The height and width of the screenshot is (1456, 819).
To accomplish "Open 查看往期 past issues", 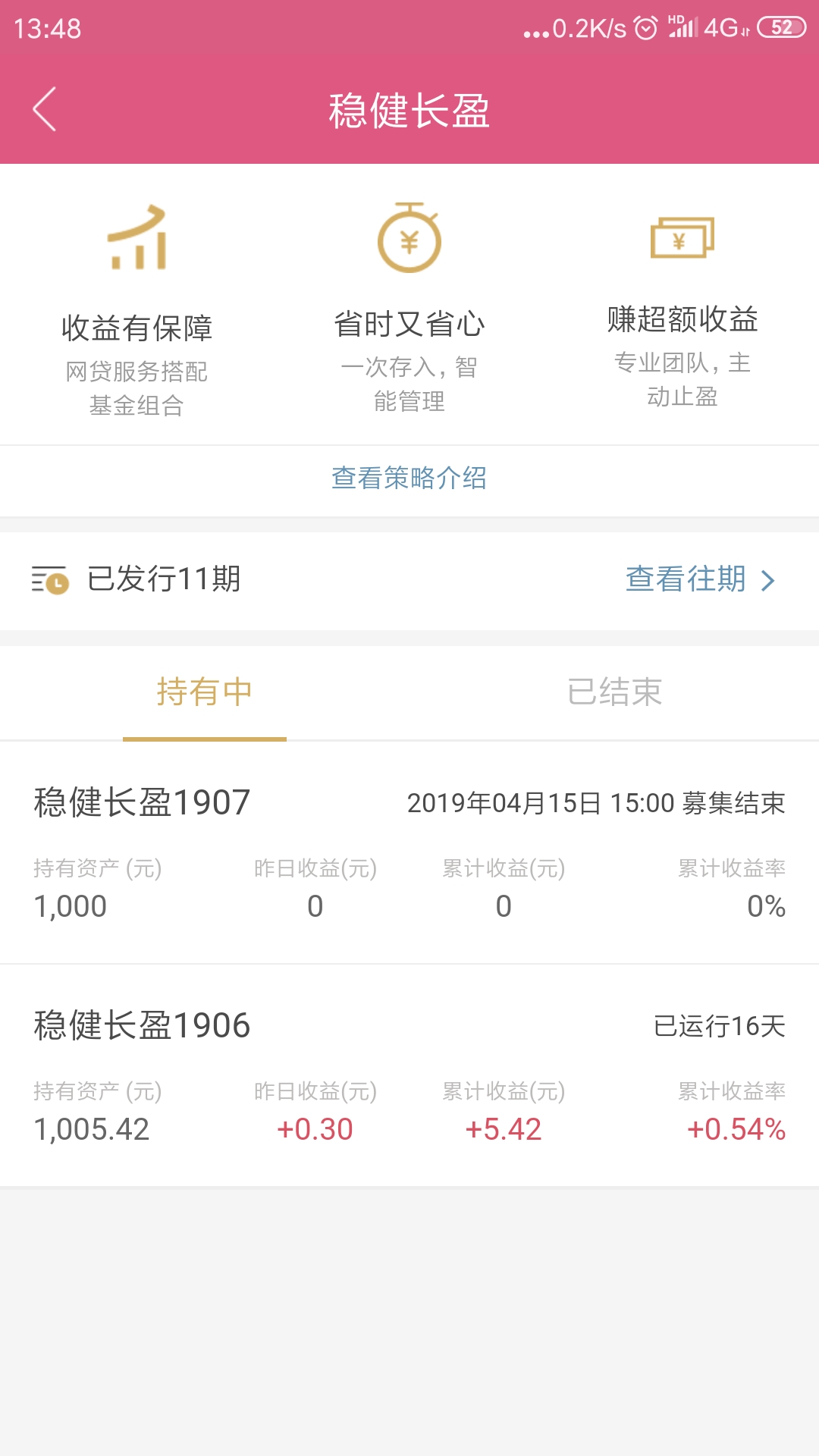I will click(700, 579).
